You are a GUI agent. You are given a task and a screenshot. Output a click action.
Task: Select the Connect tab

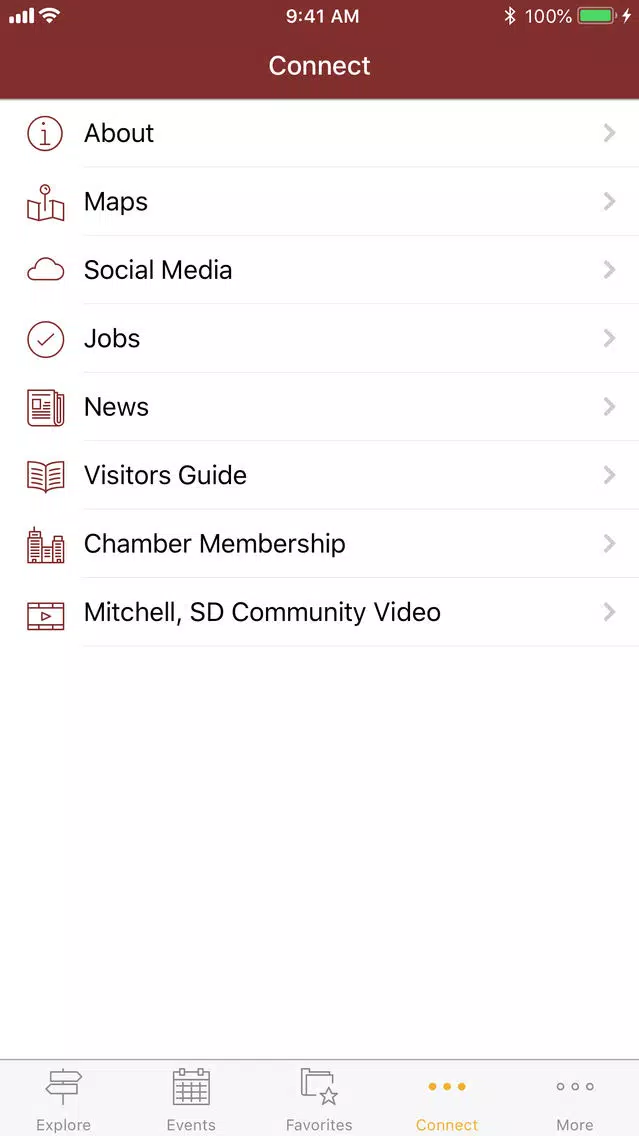click(x=447, y=1099)
